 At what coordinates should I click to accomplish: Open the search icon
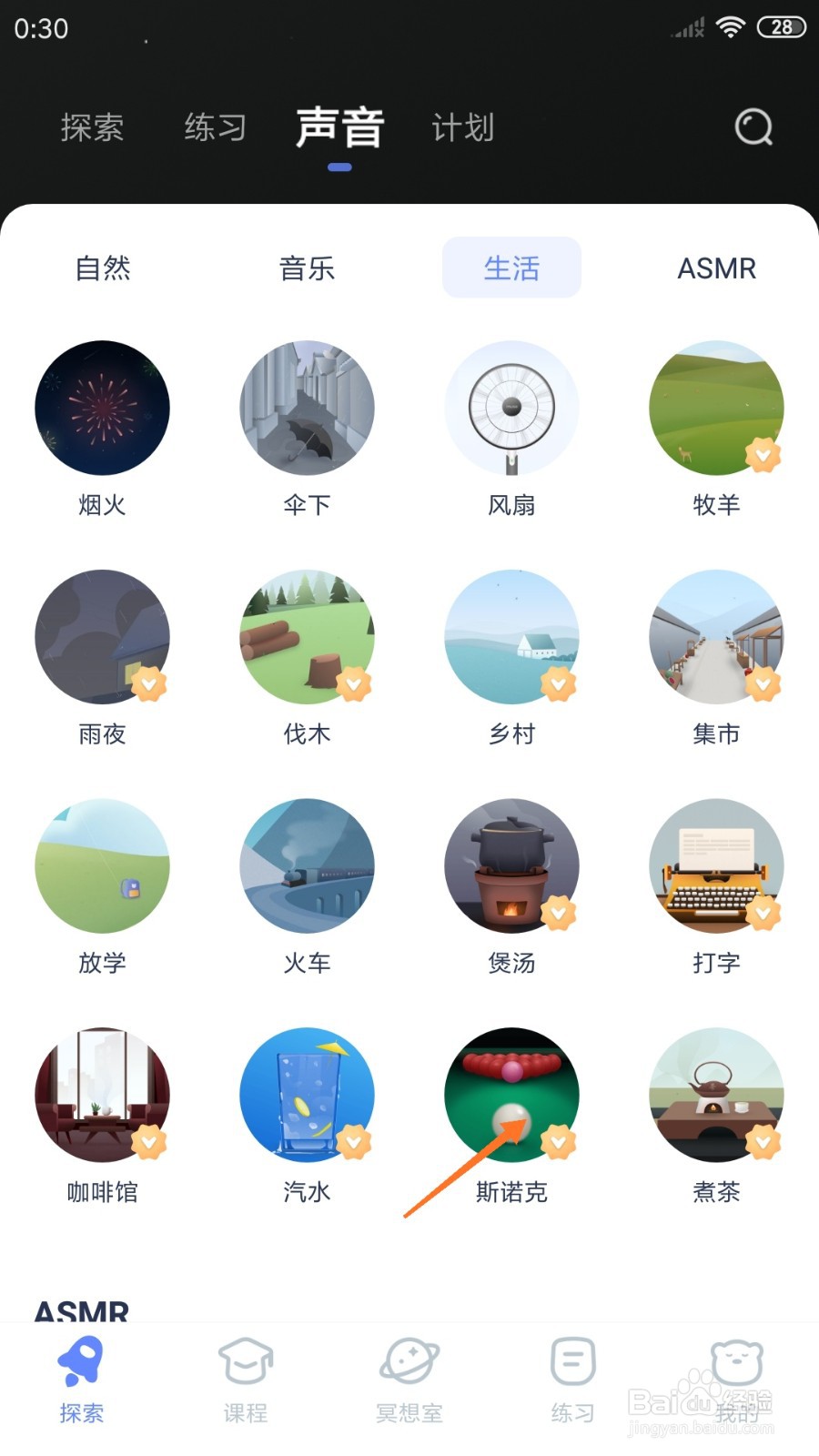pyautogui.click(x=753, y=127)
